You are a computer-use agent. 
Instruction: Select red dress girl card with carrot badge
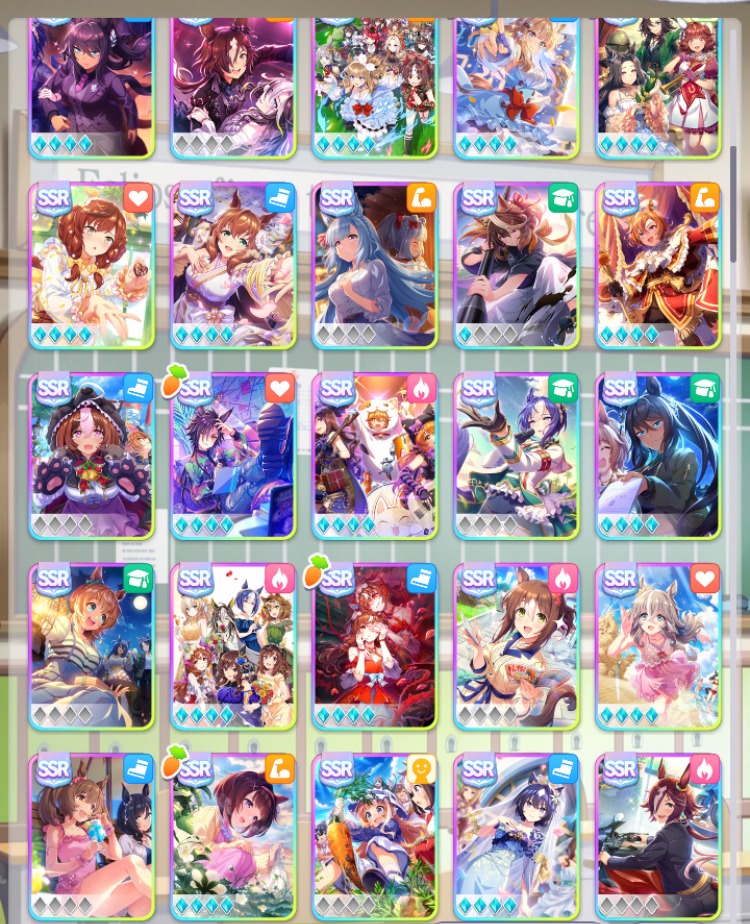(375, 645)
